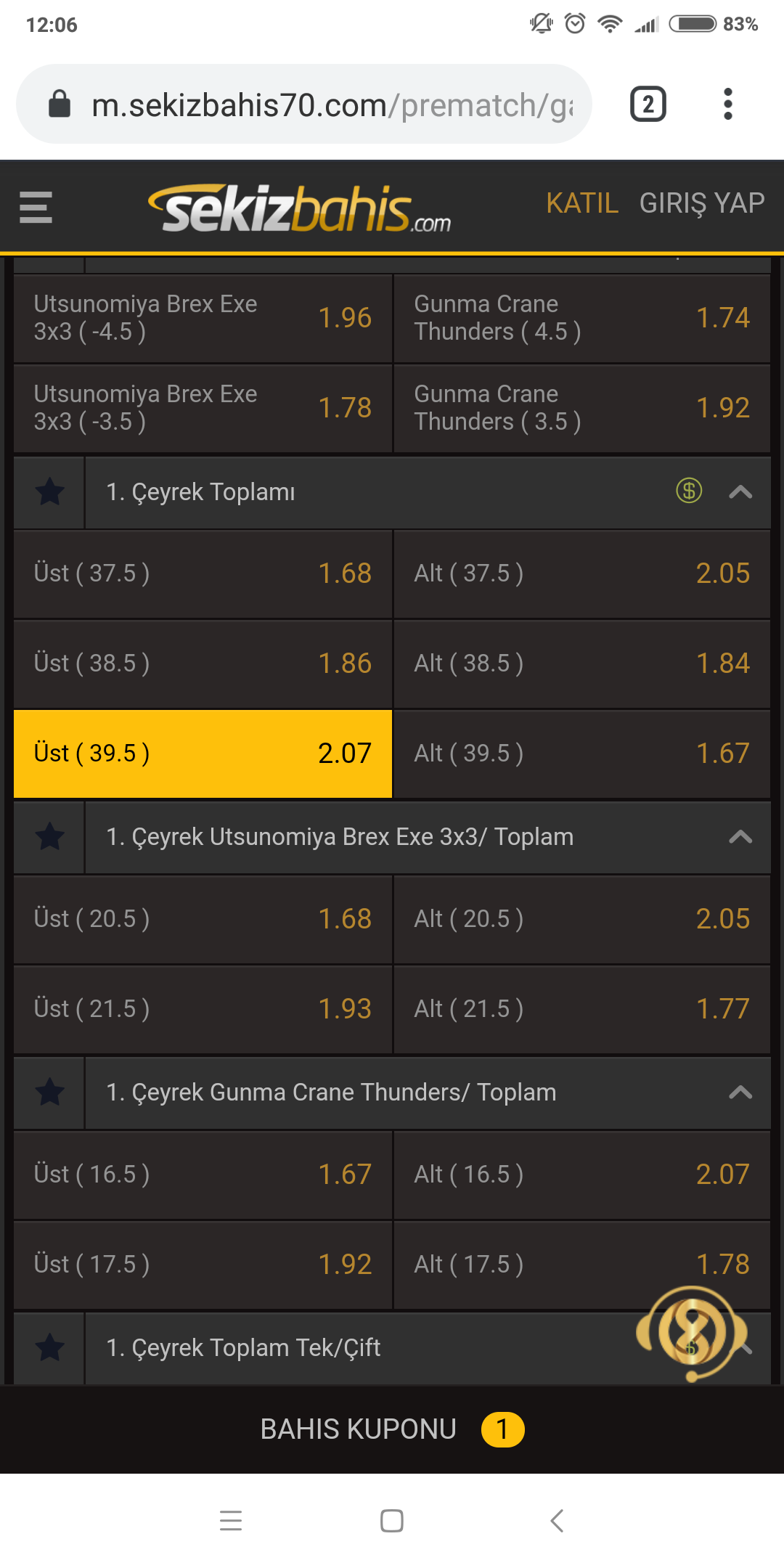
Task: Open the browser three-dot overflow menu
Action: (728, 105)
